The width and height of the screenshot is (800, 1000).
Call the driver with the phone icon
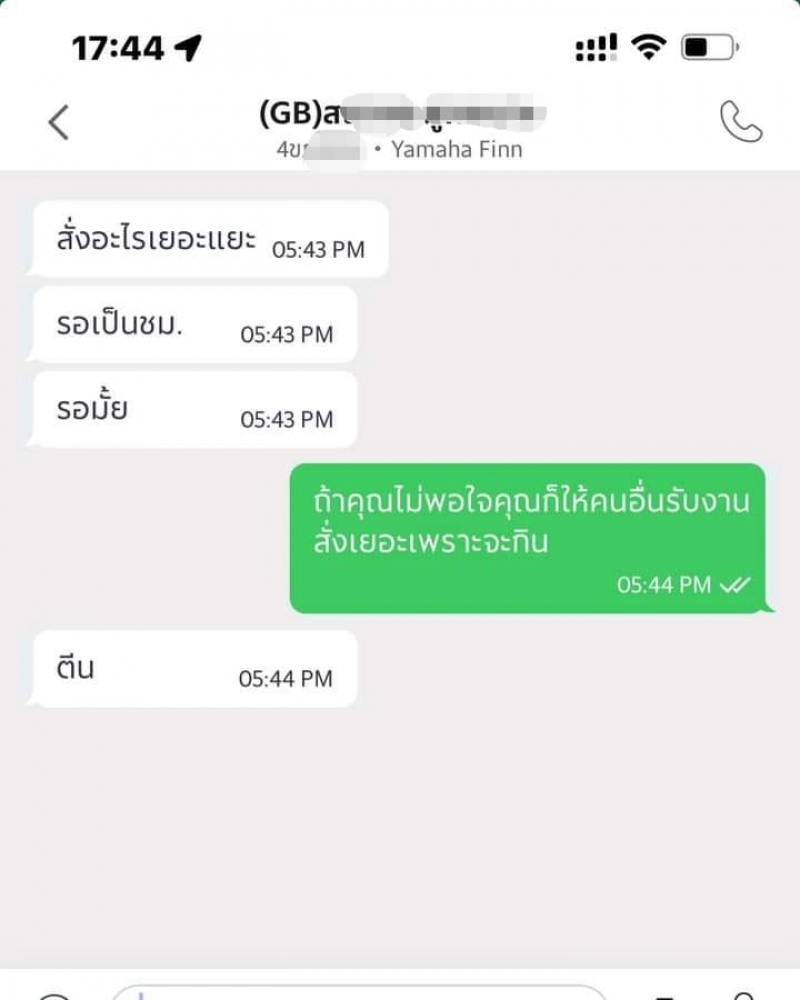[x=740, y=122]
